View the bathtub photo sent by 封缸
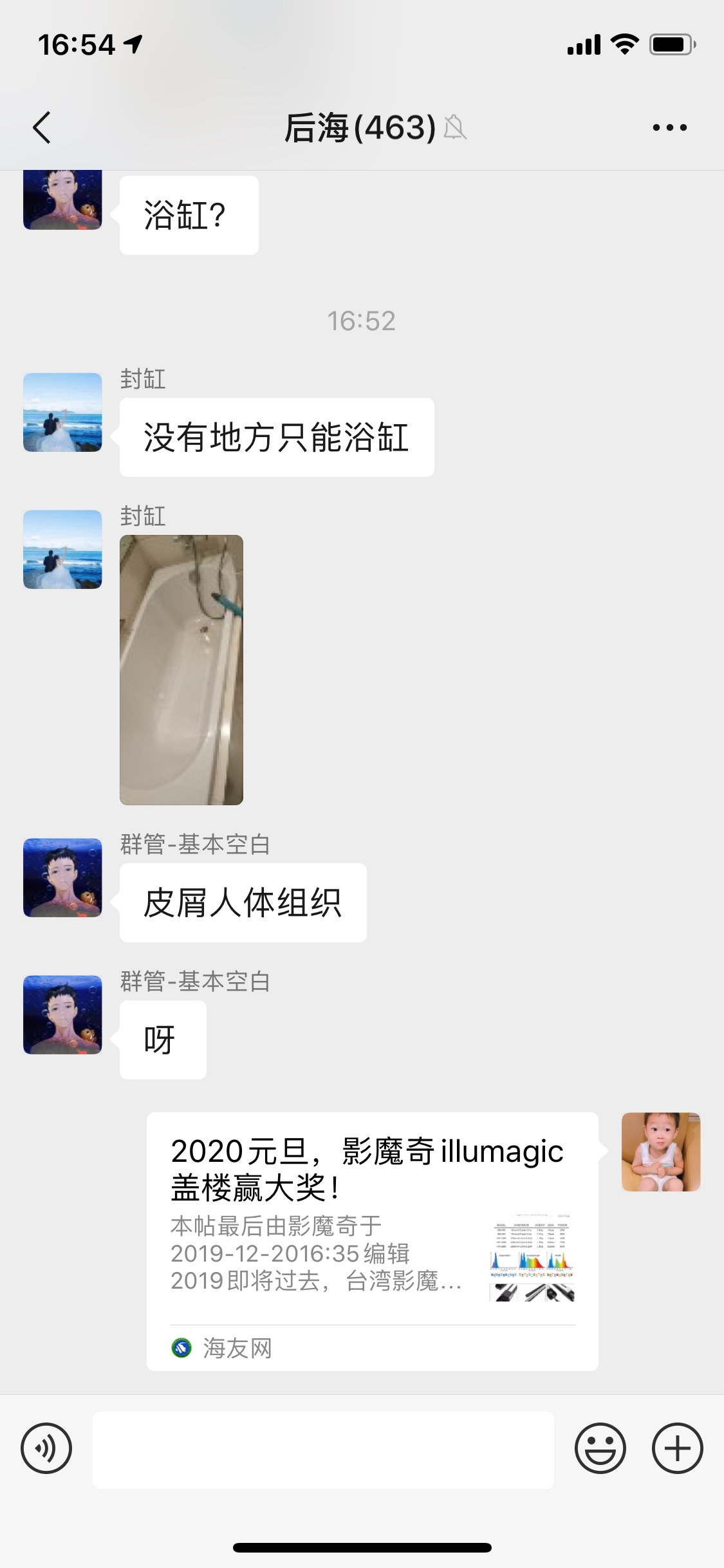 (181, 669)
